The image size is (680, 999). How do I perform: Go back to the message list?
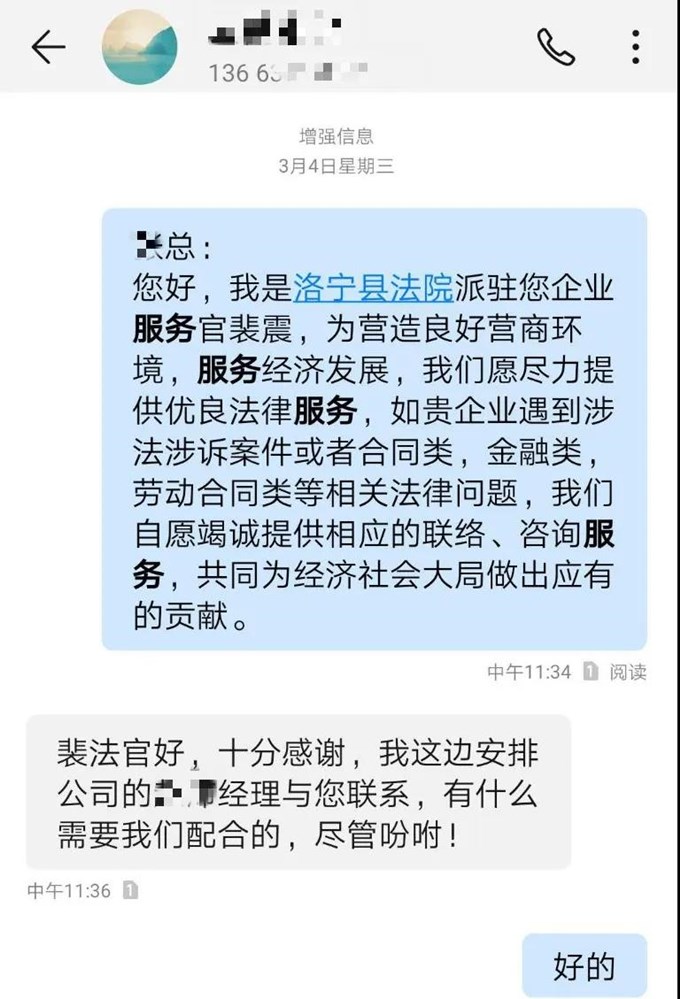point(48,47)
